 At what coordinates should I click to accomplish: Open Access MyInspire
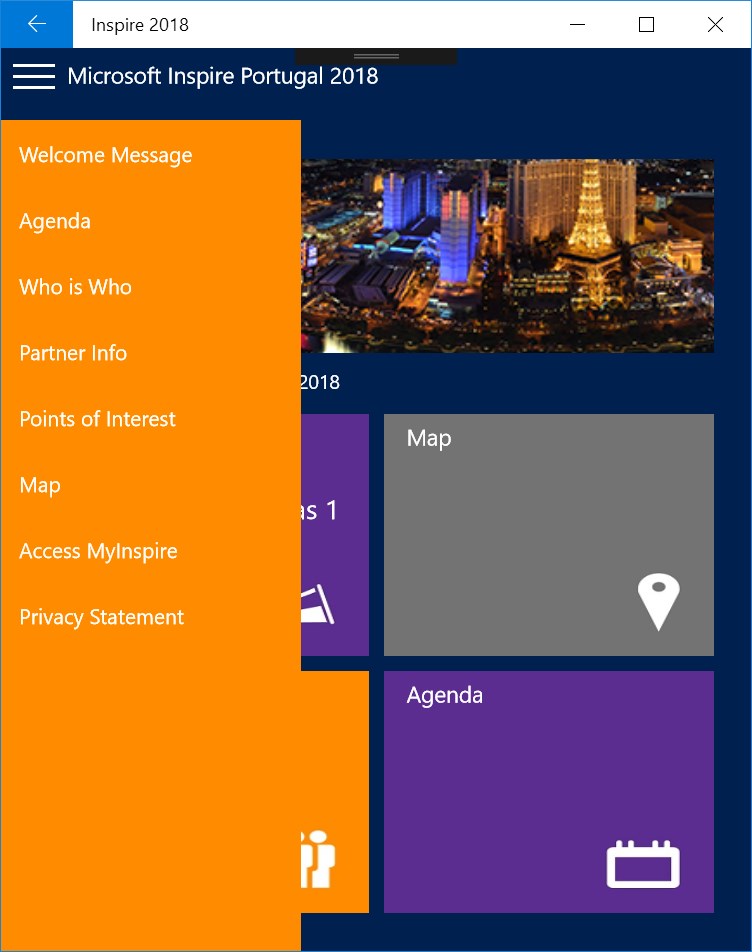98,551
